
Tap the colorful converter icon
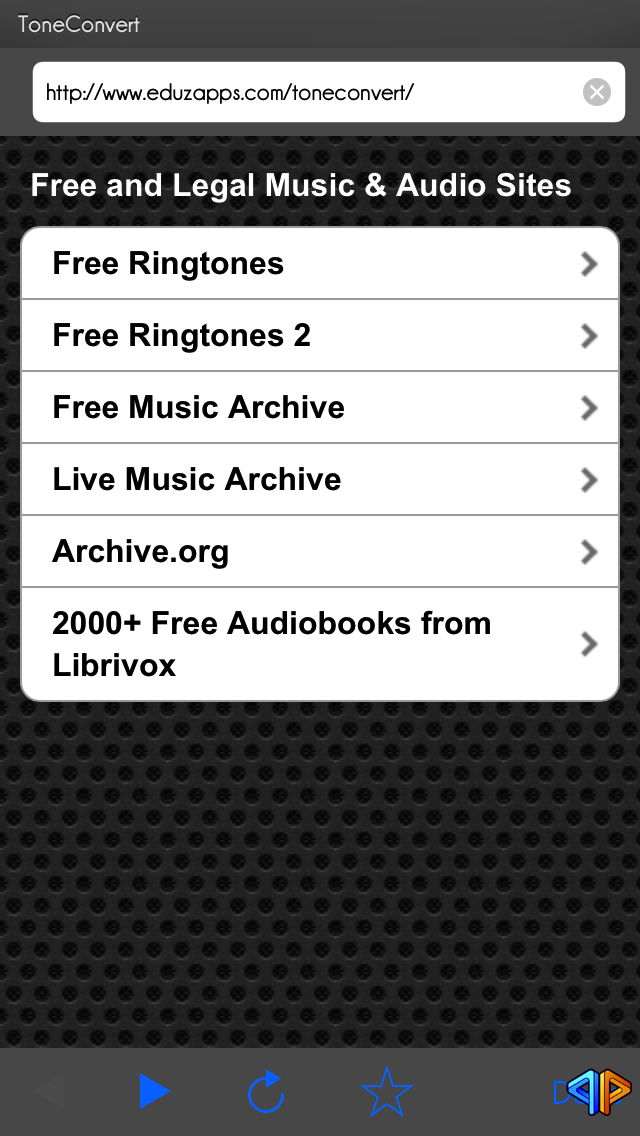(593, 1091)
